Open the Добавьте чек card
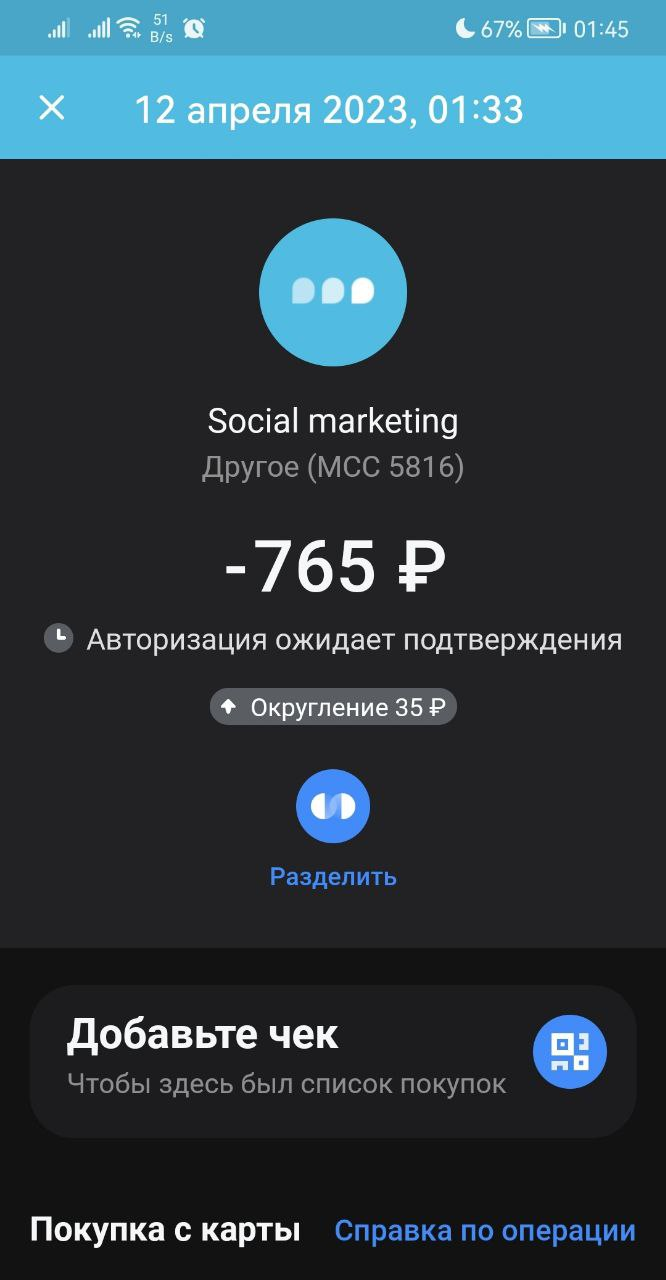The image size is (666, 1280). pyautogui.click(x=333, y=1062)
